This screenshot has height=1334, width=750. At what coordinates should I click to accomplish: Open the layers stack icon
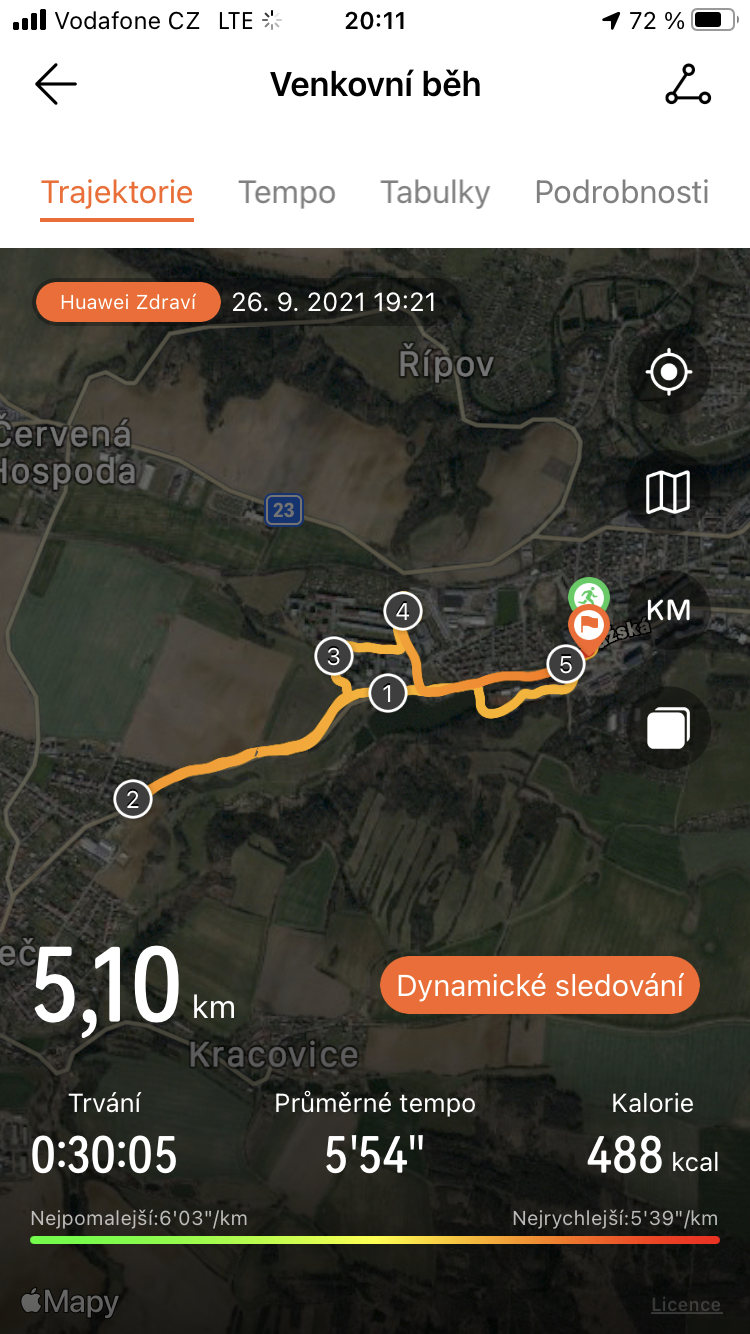point(668,728)
